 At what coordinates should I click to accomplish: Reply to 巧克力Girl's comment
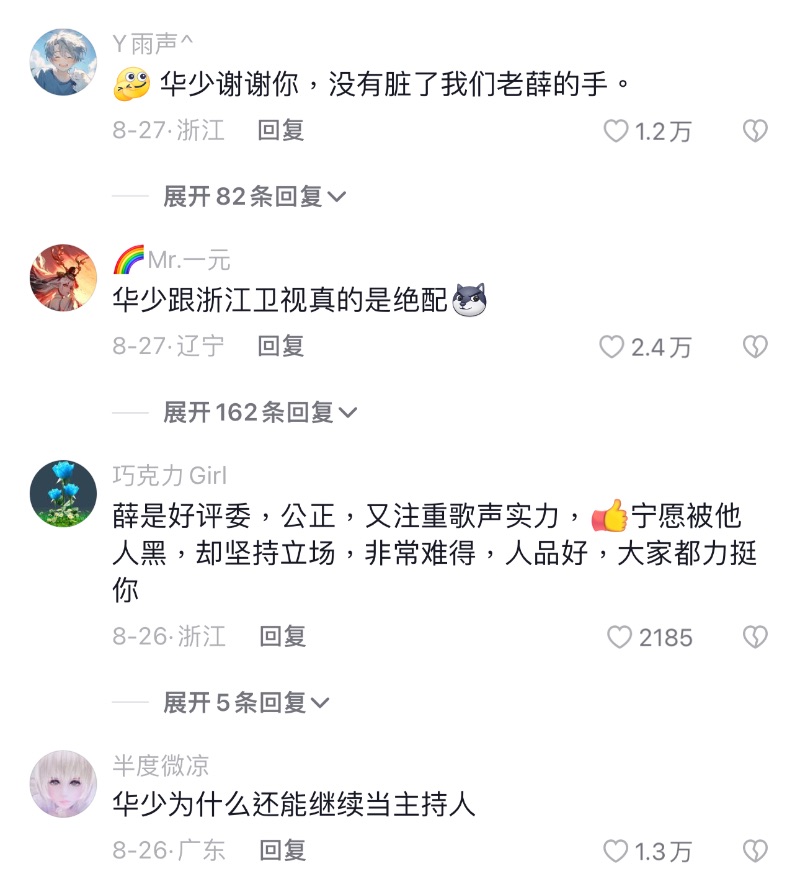point(282,636)
